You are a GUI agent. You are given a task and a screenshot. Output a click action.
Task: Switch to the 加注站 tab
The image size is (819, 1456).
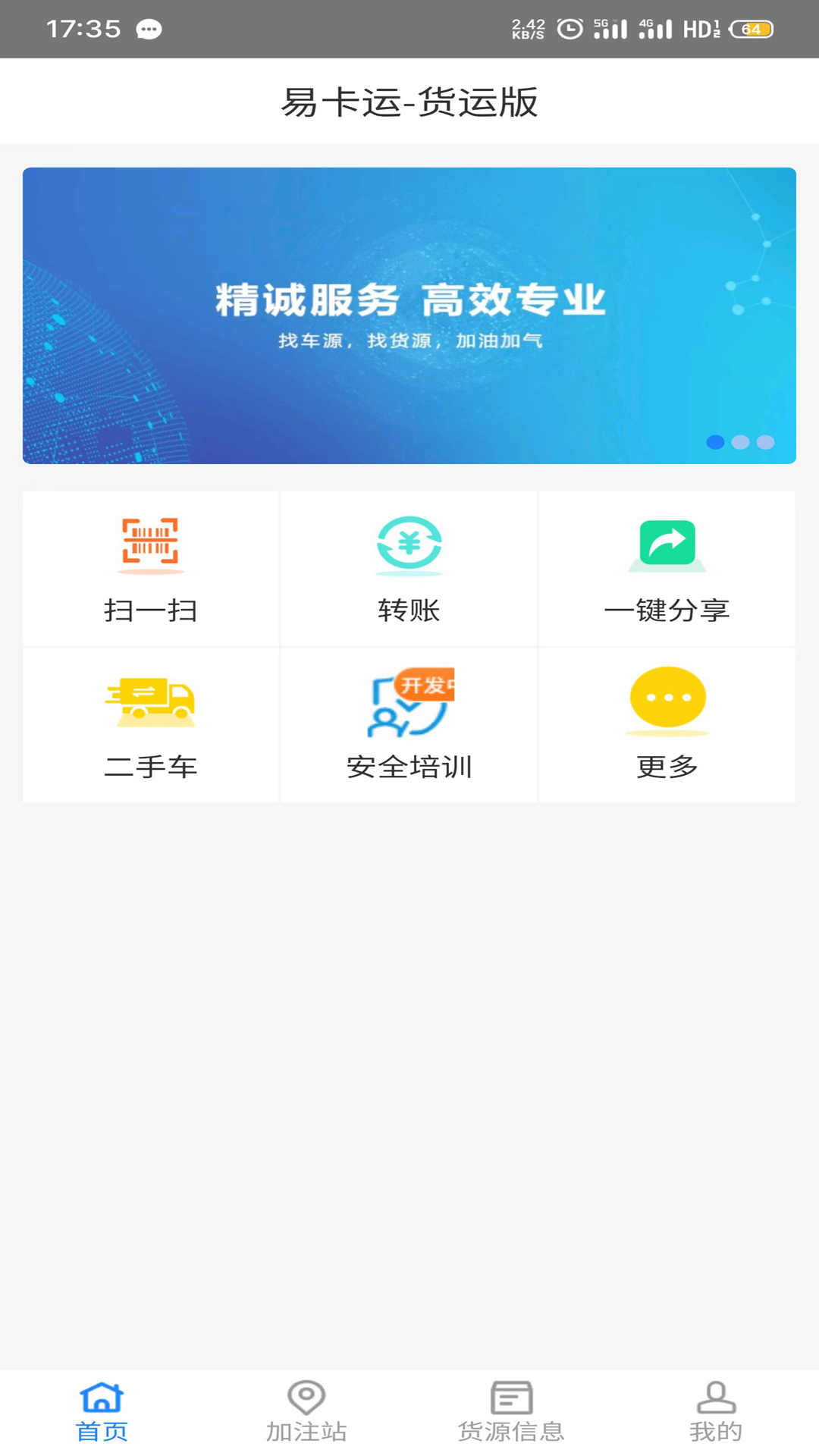(306, 1412)
